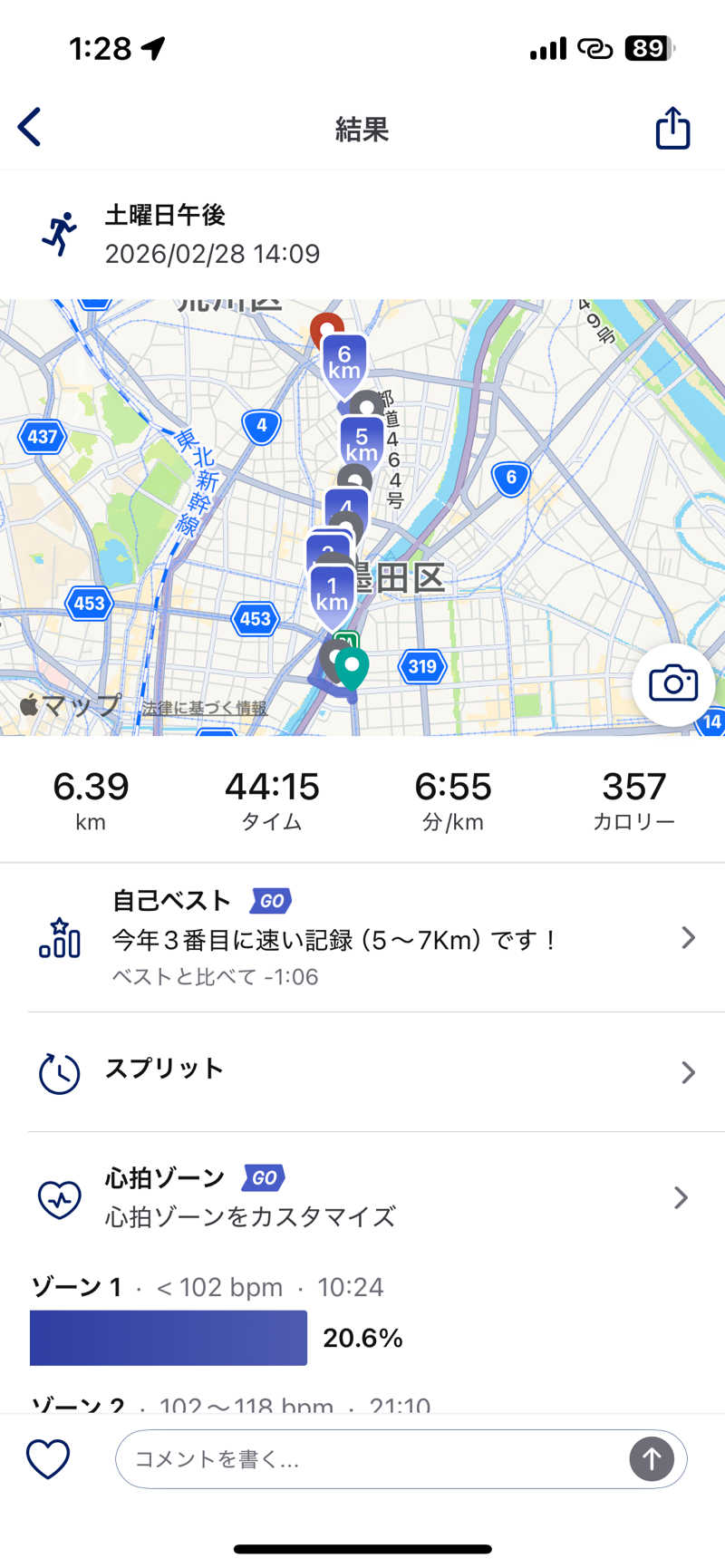725x1568 pixels.
Task: Go back with the left chevron arrow
Action: click(32, 127)
